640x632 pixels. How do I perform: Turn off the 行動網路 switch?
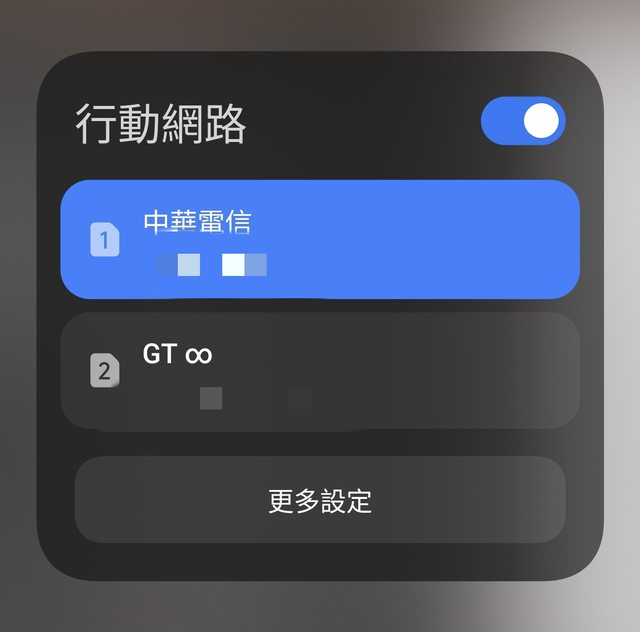[522, 121]
